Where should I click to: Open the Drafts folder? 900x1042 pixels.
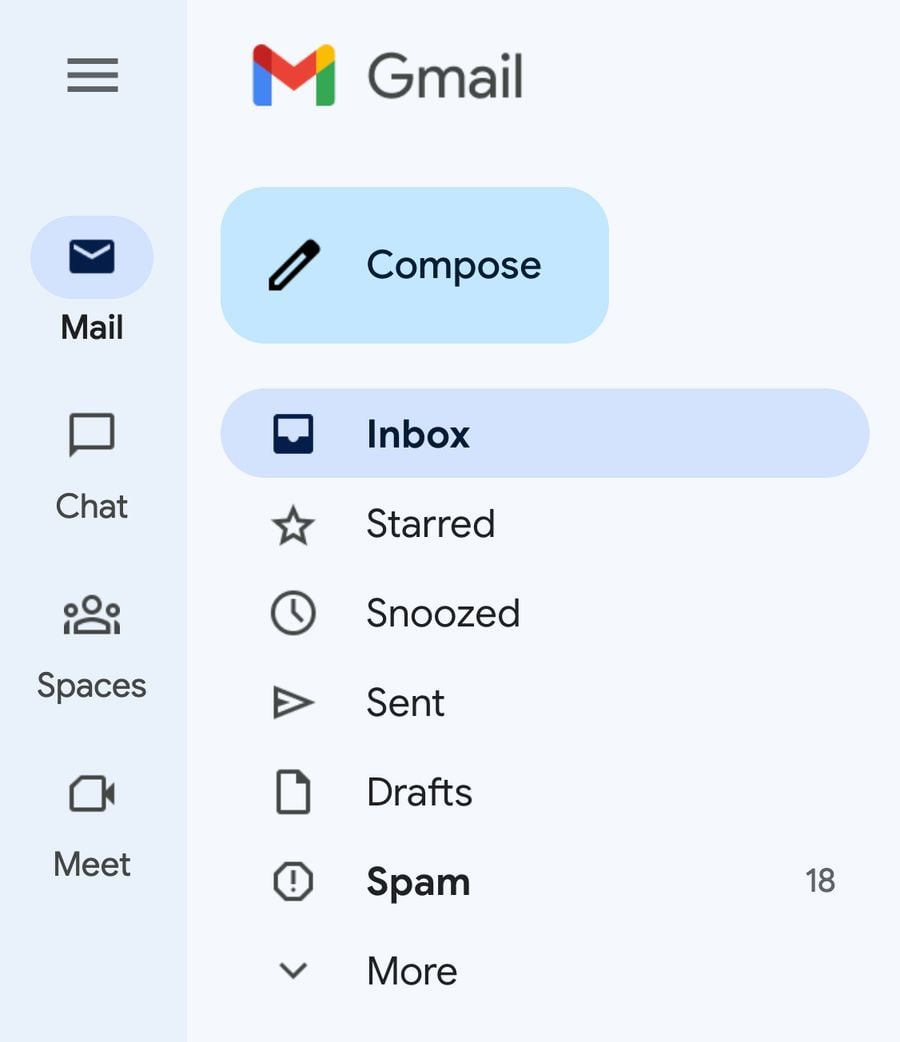(x=419, y=791)
